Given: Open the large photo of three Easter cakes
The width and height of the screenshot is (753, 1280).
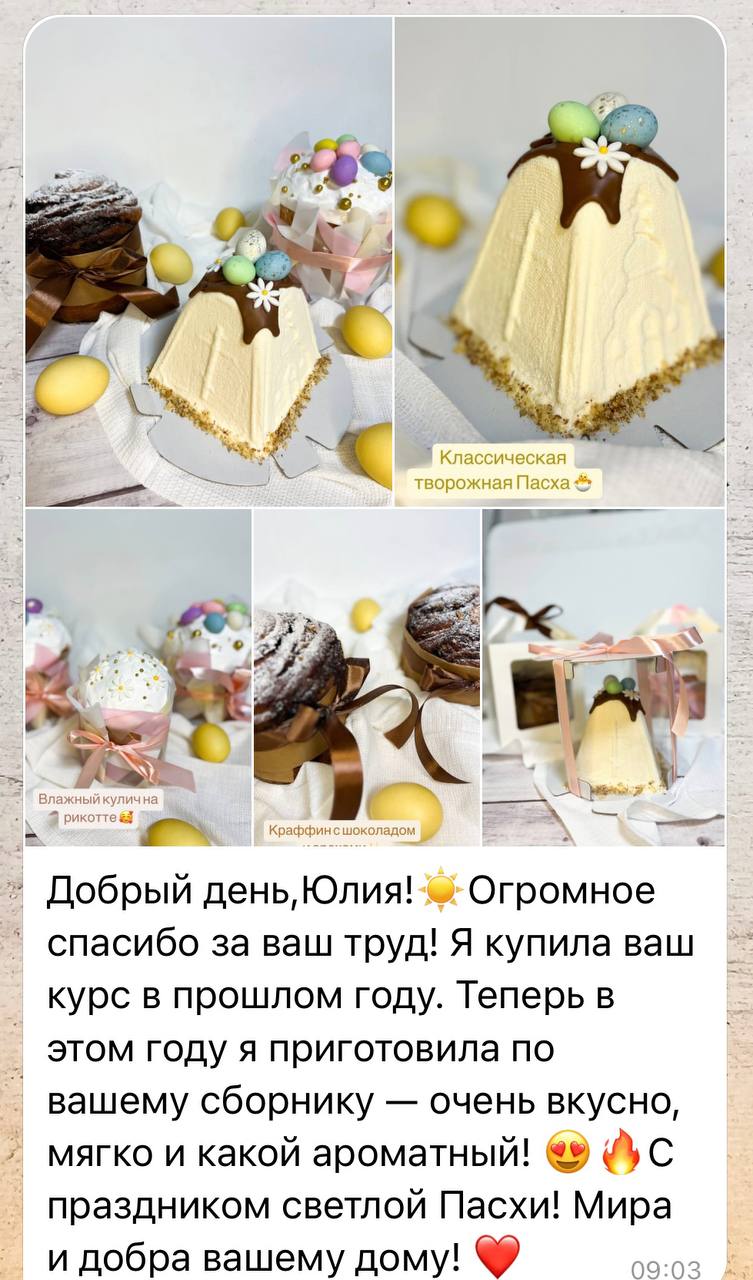Looking at the screenshot, I should coord(208,262).
